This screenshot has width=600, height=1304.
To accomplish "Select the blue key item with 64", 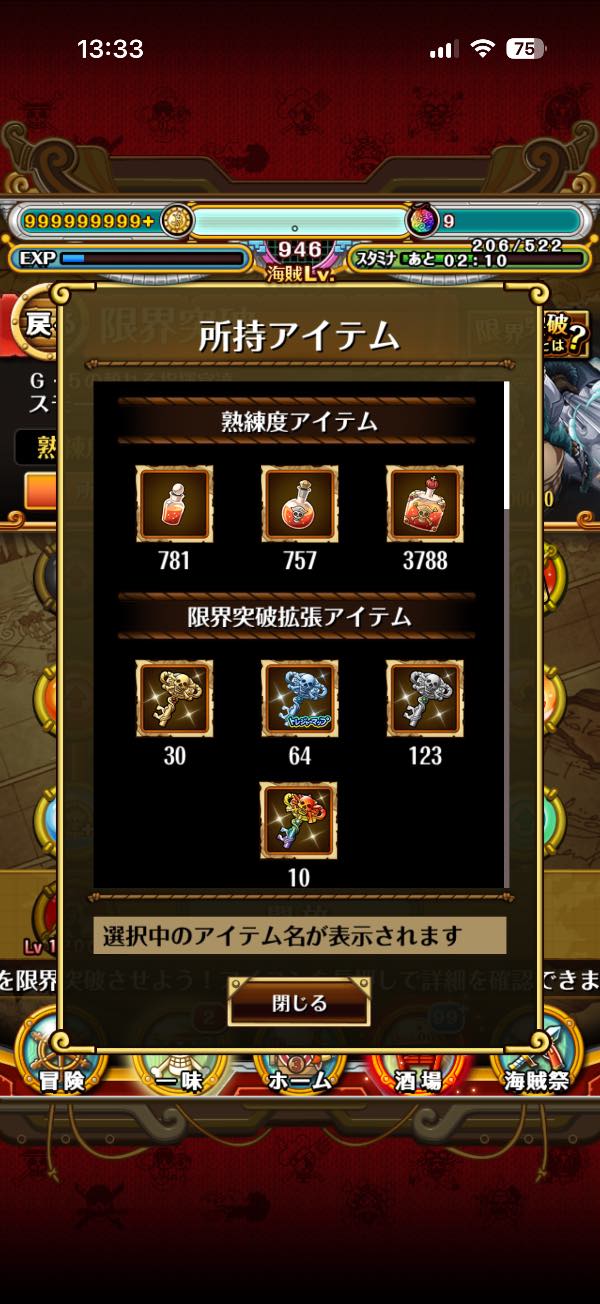I will click(x=299, y=699).
